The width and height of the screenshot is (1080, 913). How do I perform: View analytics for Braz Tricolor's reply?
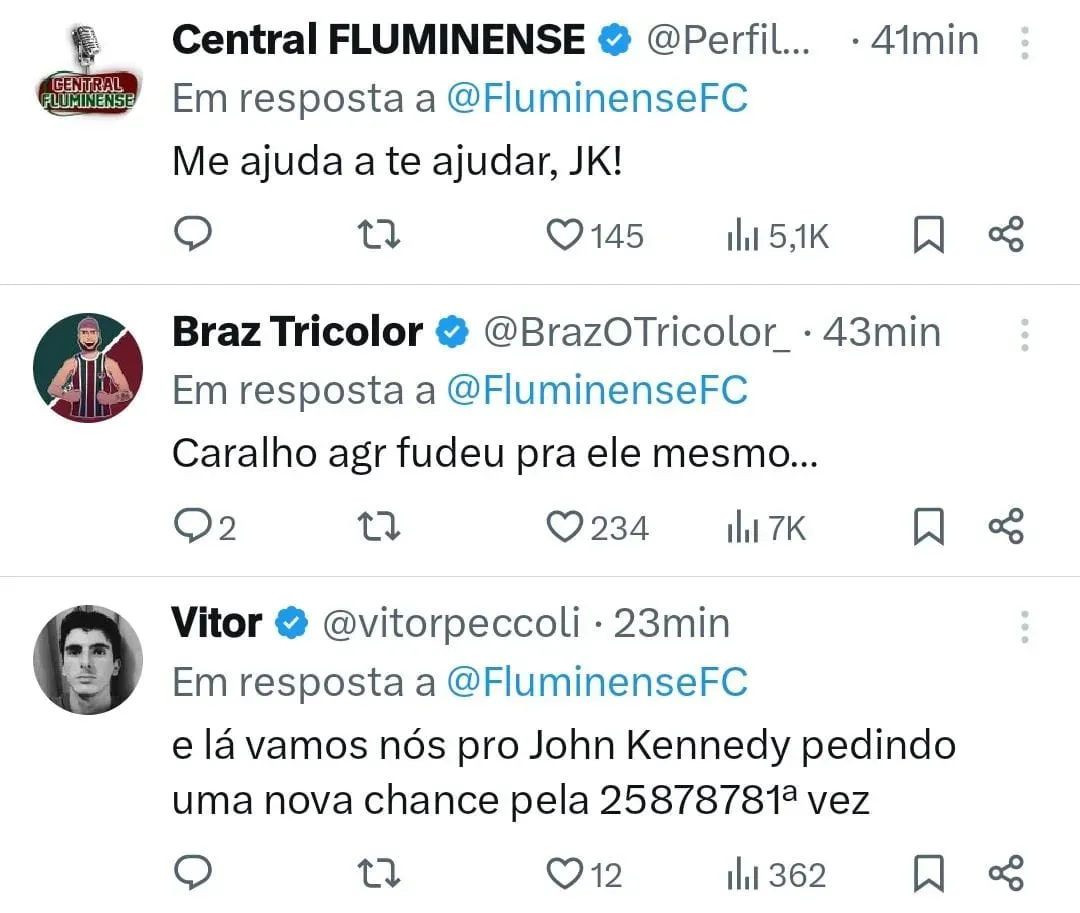(x=766, y=527)
